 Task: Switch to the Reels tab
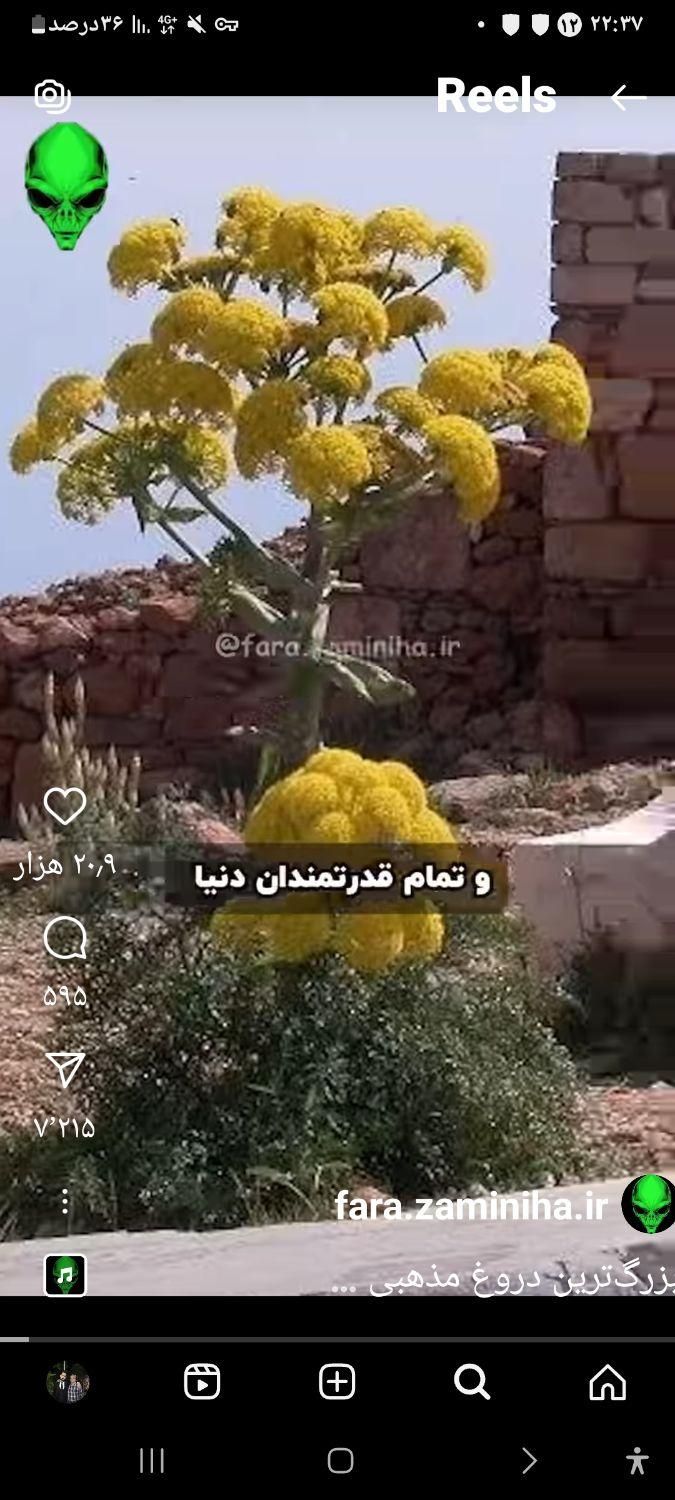[x=202, y=1382]
